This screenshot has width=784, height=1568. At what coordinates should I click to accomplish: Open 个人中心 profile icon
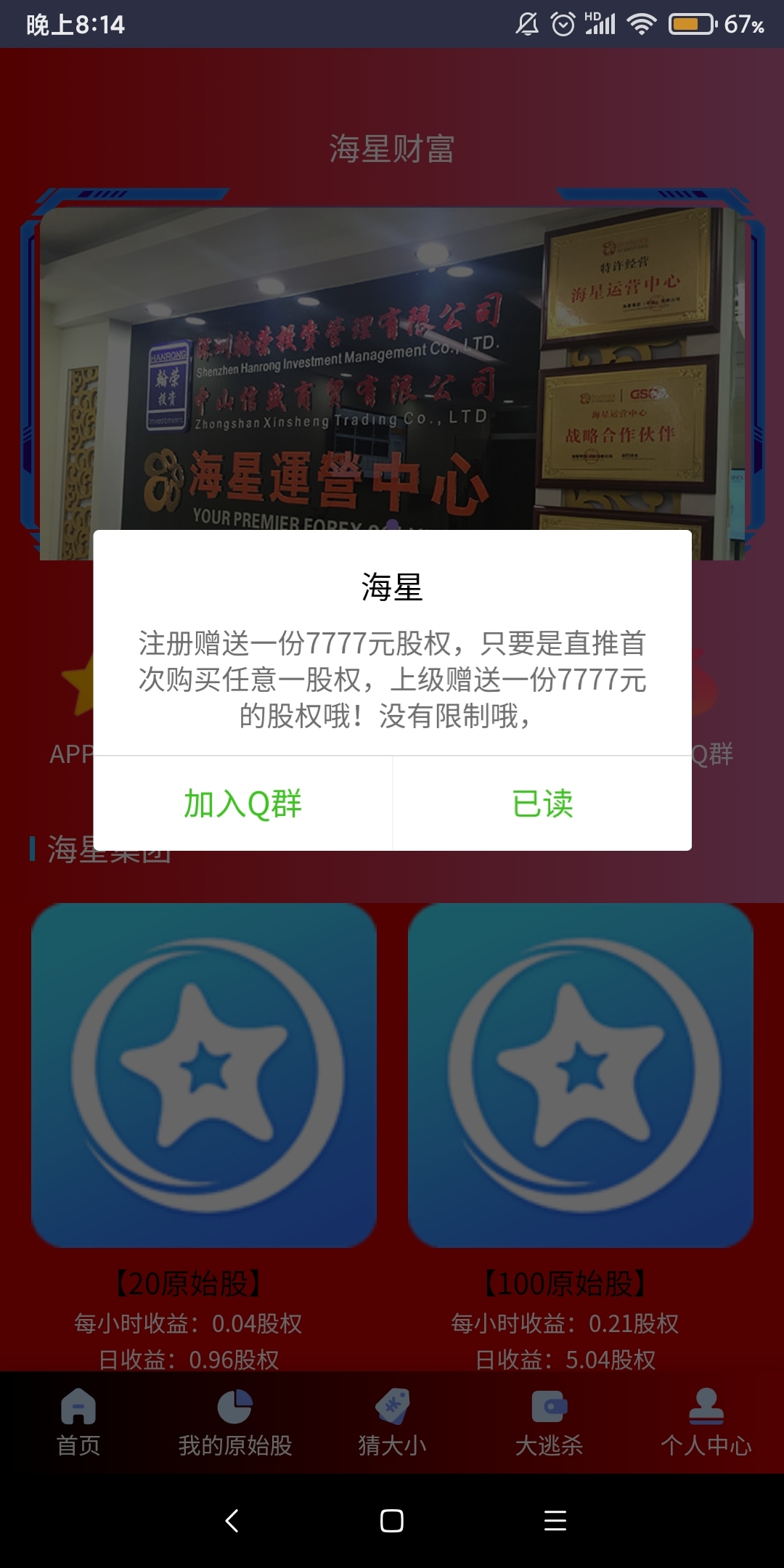pyautogui.click(x=705, y=1406)
